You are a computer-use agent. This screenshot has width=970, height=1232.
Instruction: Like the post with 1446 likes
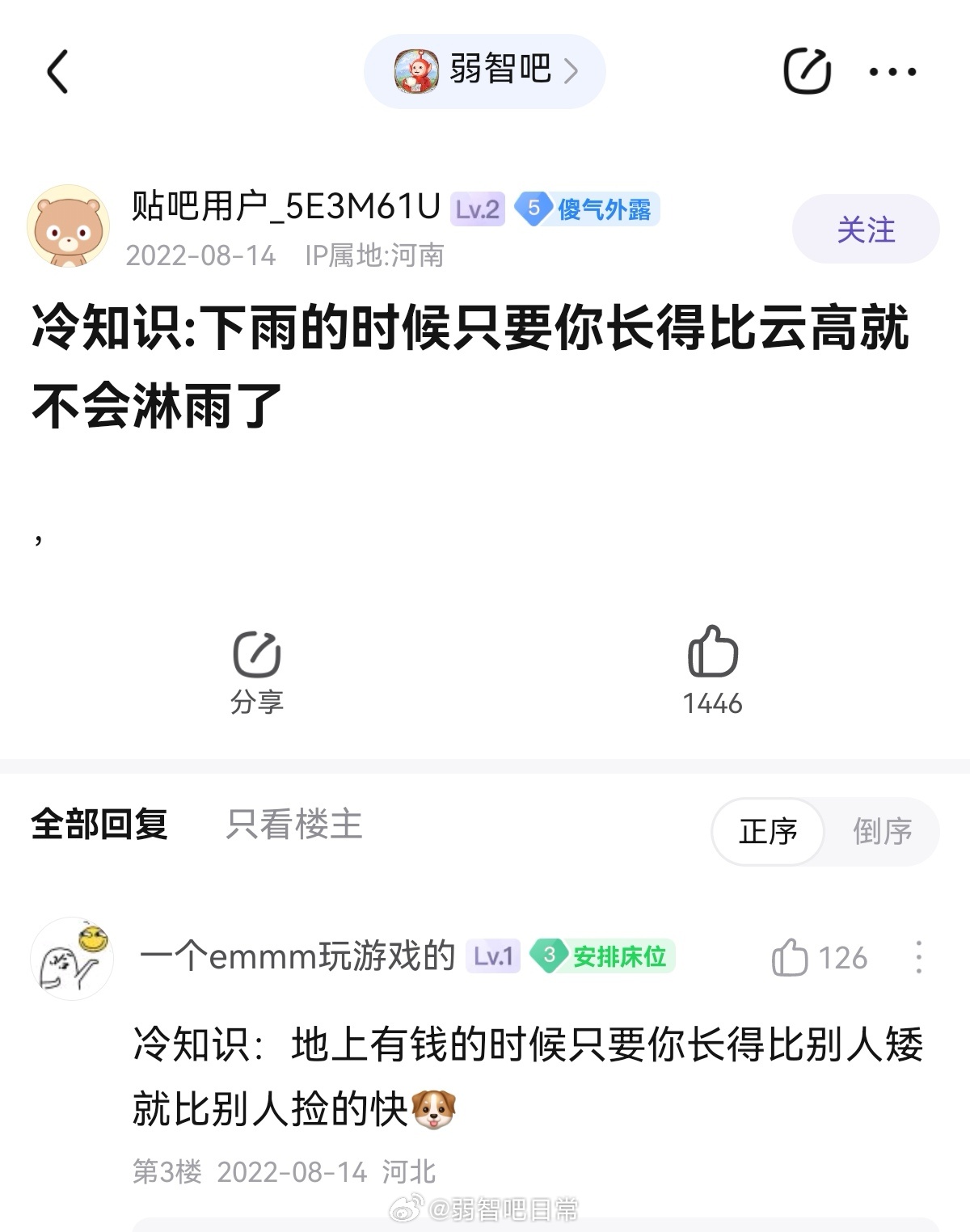712,669
